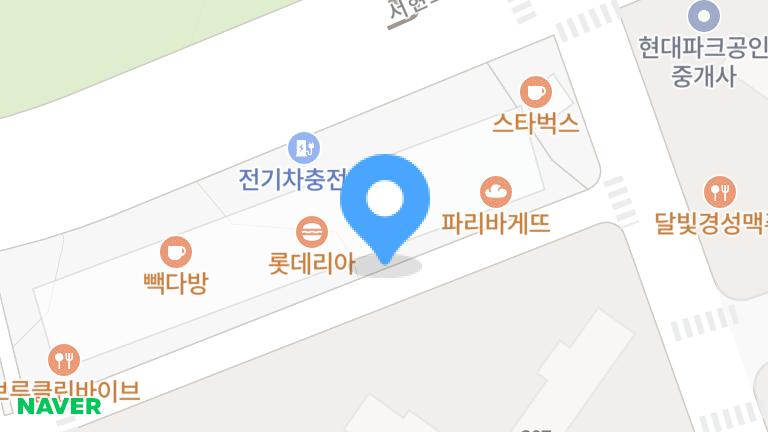Open the 스타벅스 cafe marker
Screen dimensions: 768x432
536,93
